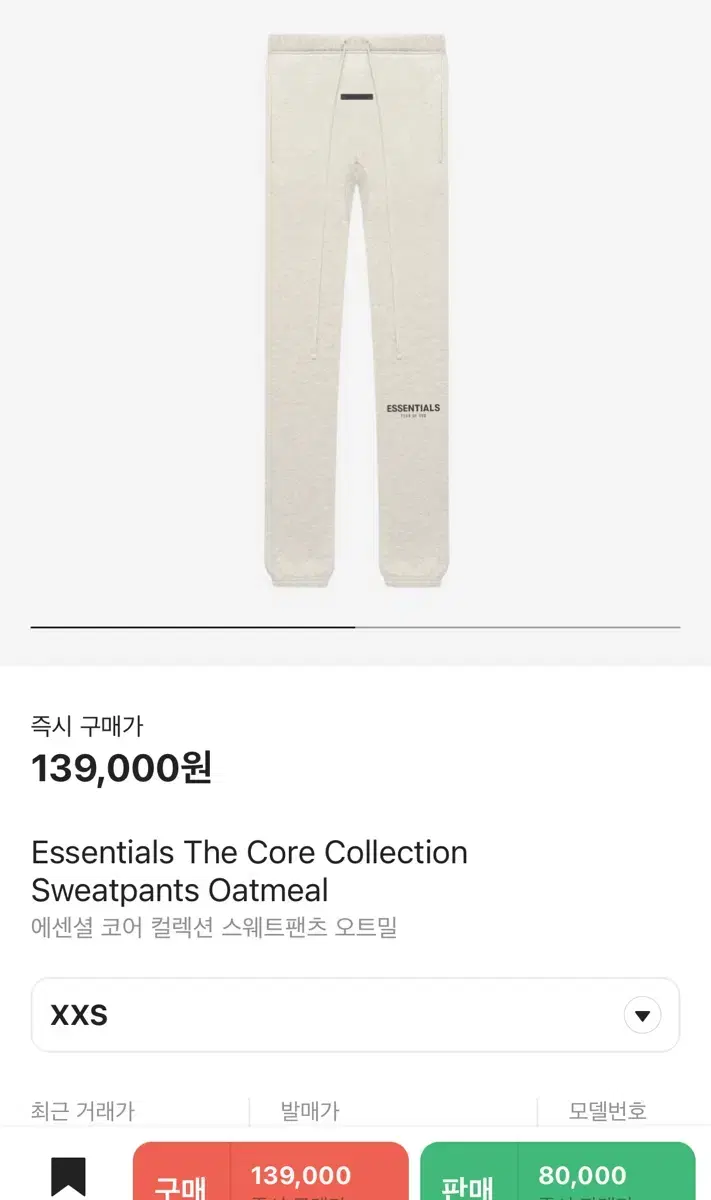This screenshot has height=1200, width=711.
Task: Tap the red 구매 buy button
Action: pyautogui.click(x=270, y=1171)
